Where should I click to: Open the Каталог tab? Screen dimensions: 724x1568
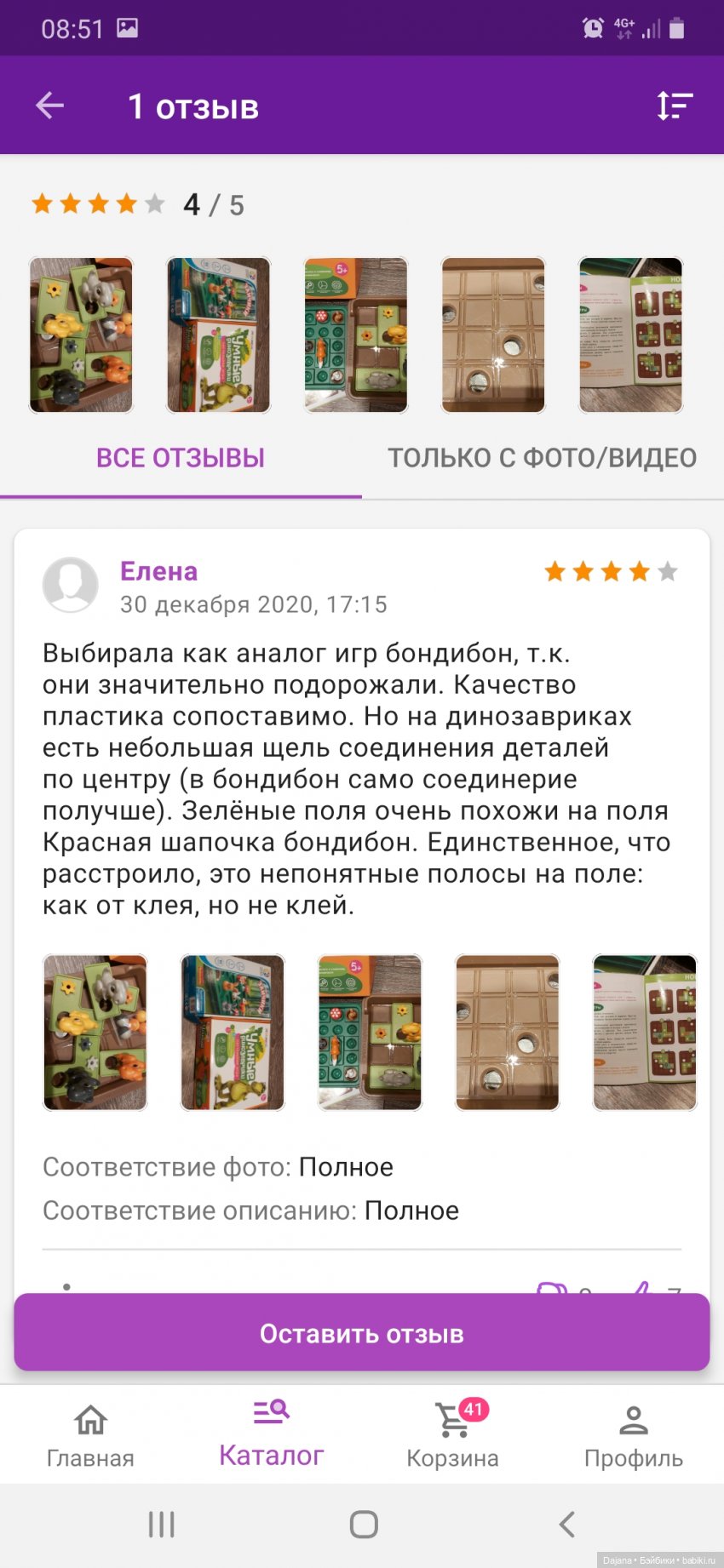tap(272, 1436)
